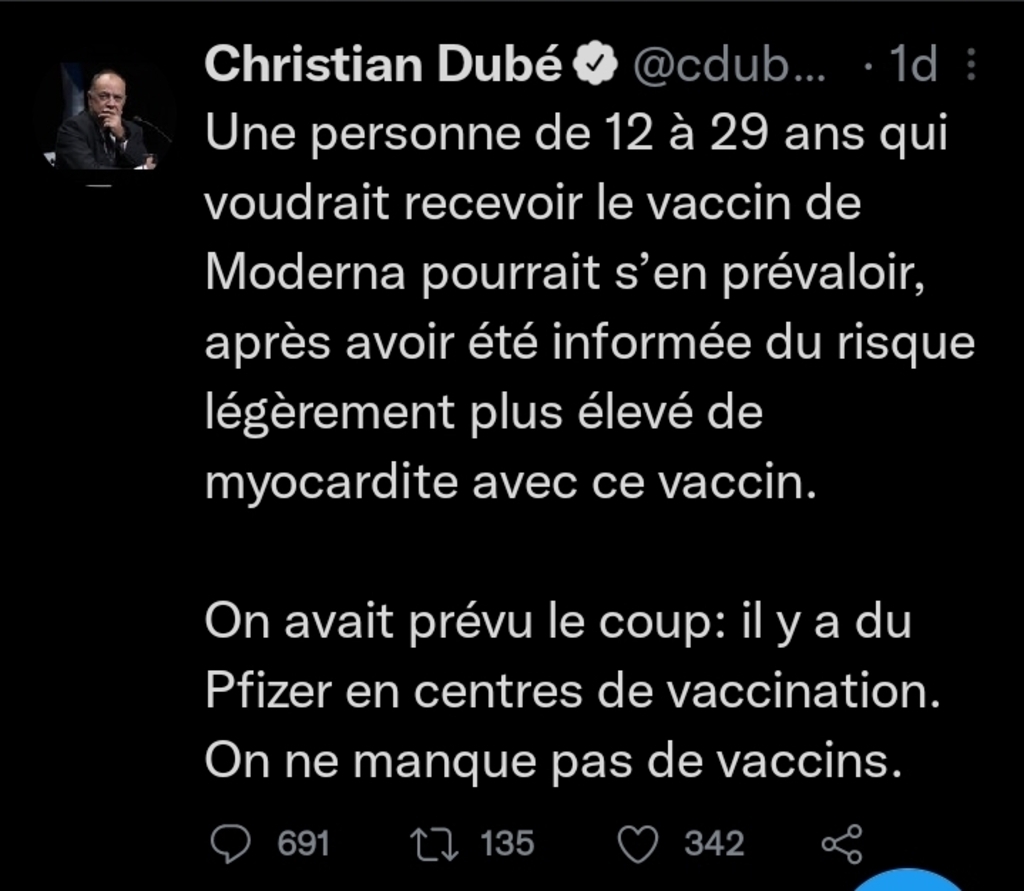Retweet Christian Dubé's tweet
This screenshot has height=891, width=1024.
436,843
